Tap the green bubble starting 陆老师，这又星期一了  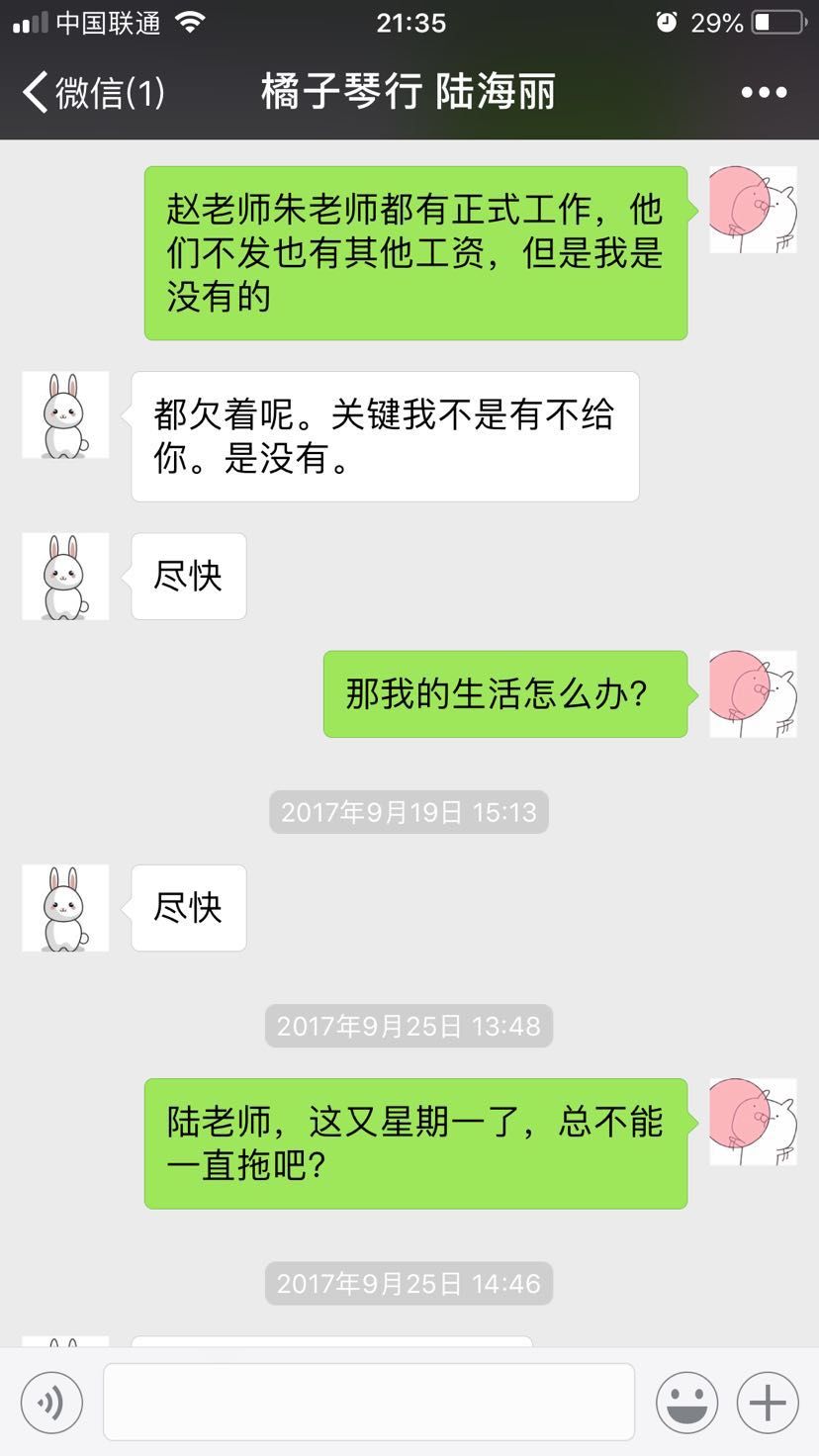click(415, 1142)
